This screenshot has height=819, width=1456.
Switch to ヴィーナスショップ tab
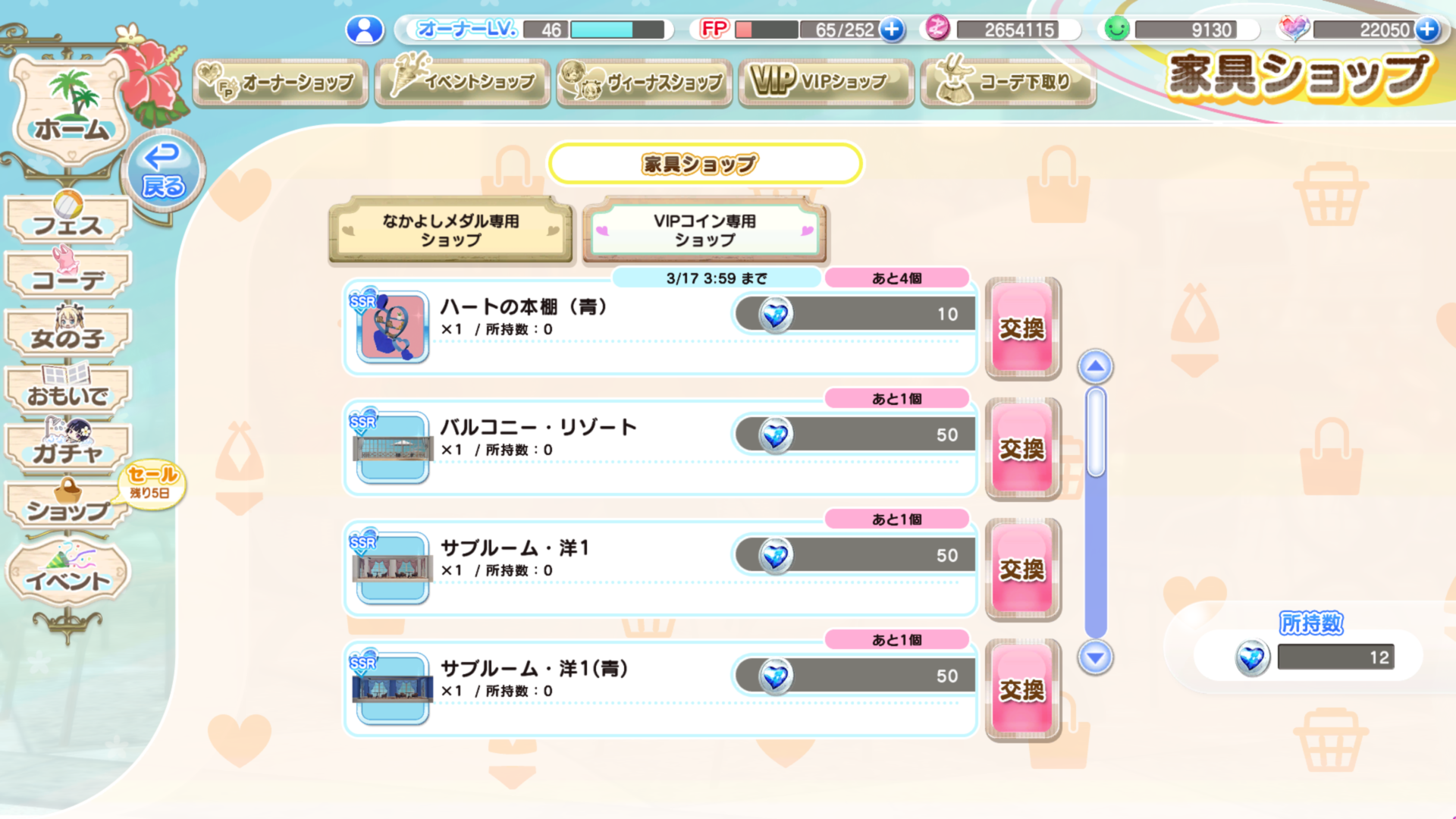[645, 82]
